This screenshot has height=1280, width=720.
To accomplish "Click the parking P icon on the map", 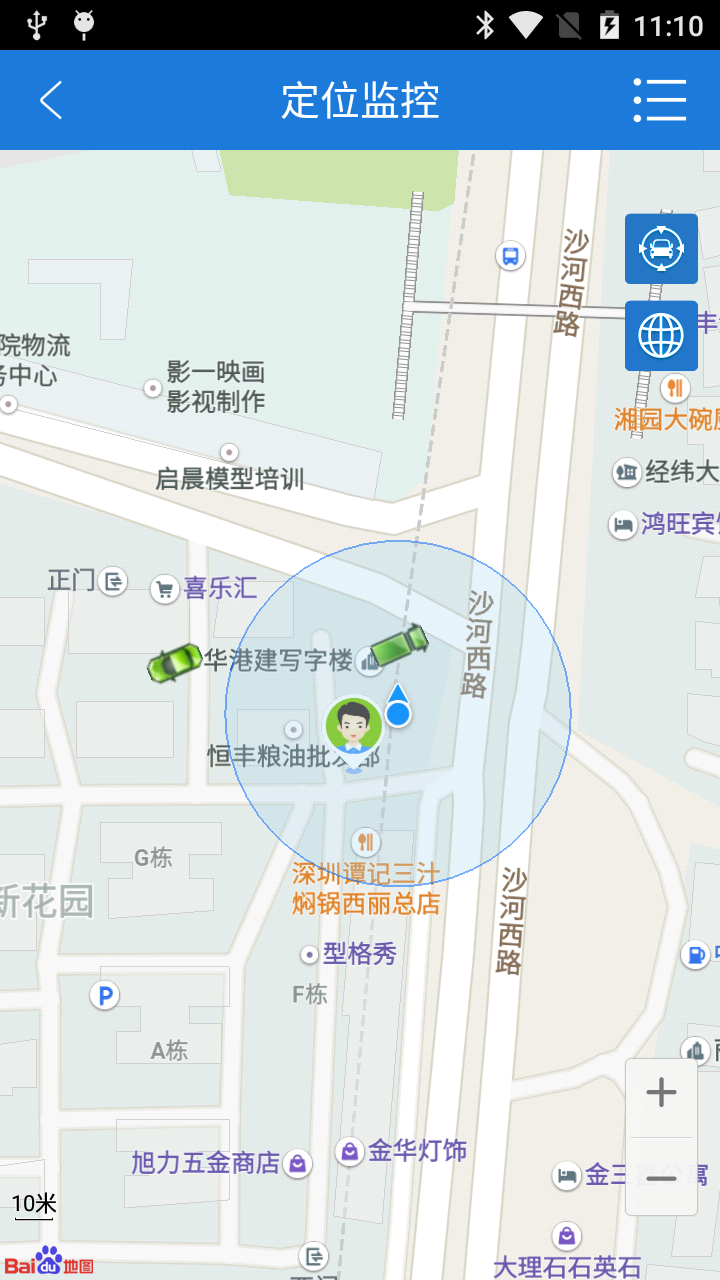I will pyautogui.click(x=103, y=995).
